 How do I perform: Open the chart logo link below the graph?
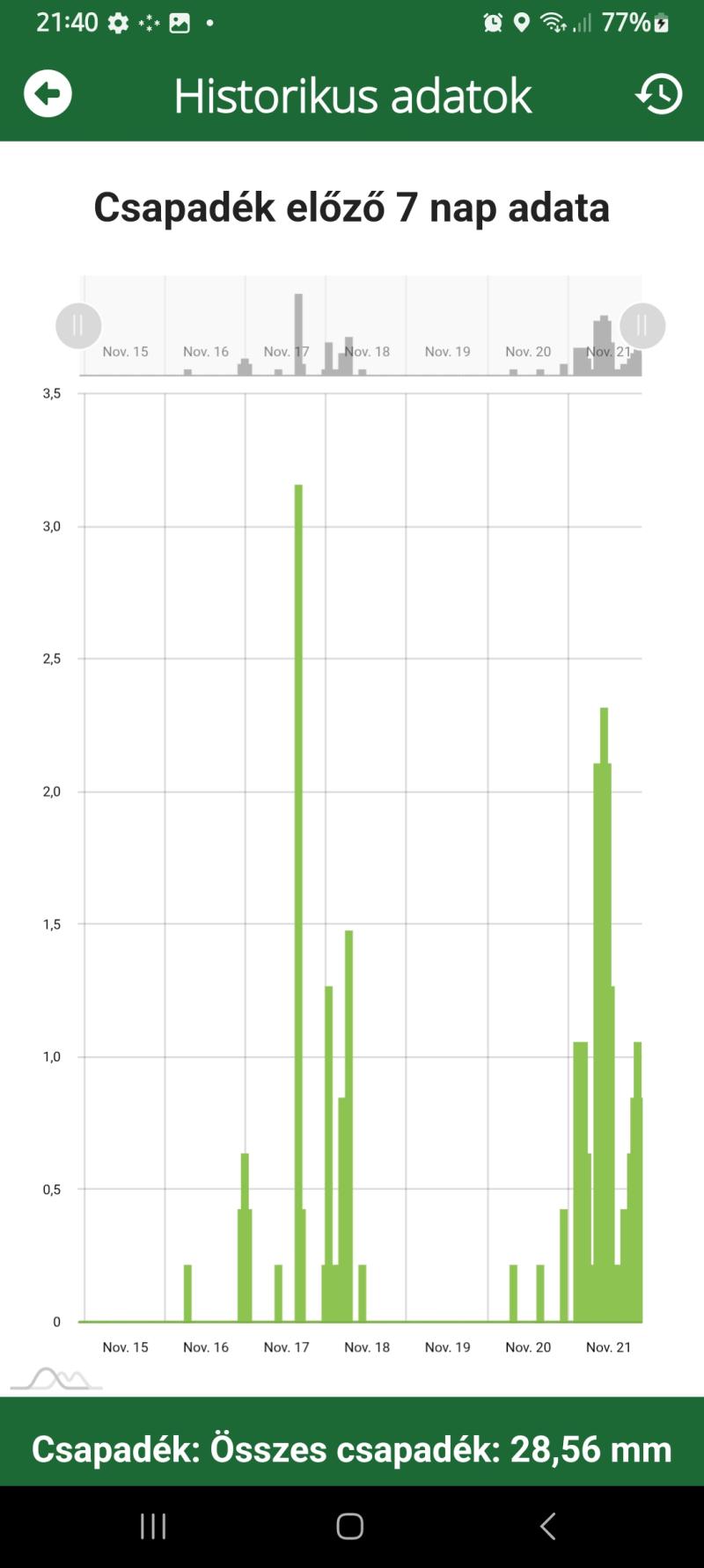pyautogui.click(x=56, y=1378)
